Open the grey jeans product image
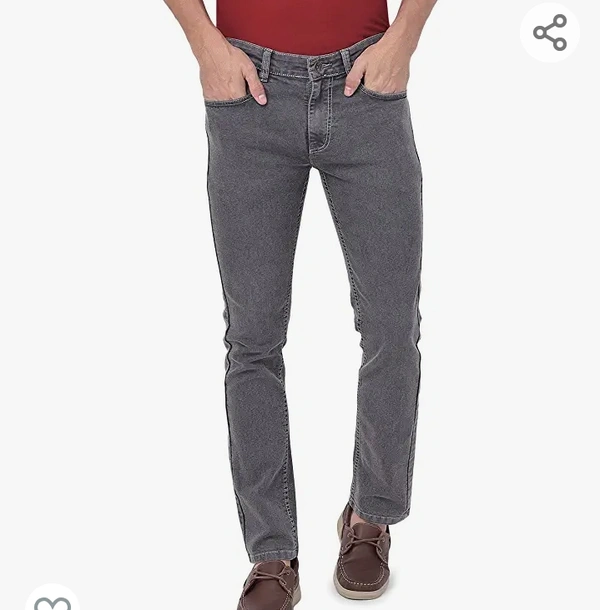Screen dimensions: 600x610 point(310,300)
